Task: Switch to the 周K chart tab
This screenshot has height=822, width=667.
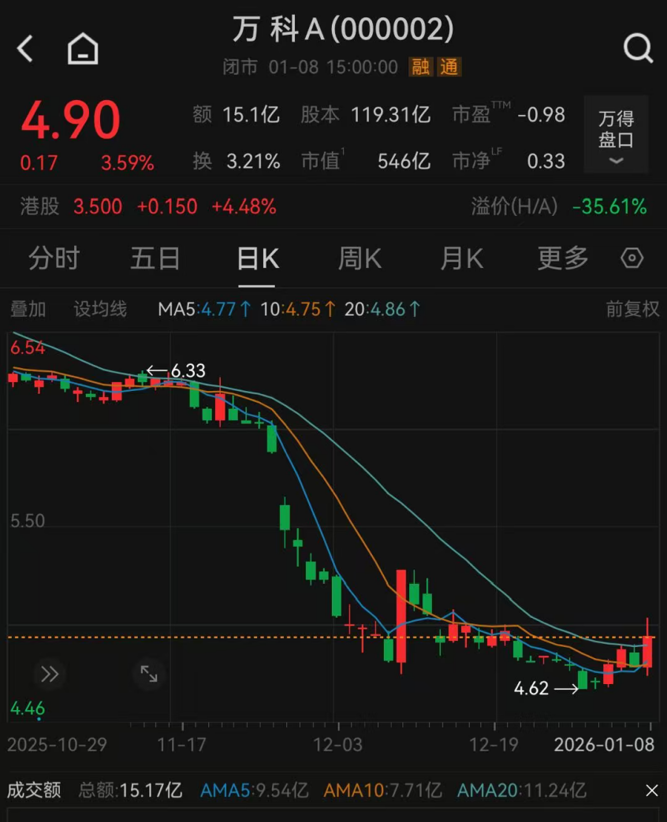Action: 359,259
